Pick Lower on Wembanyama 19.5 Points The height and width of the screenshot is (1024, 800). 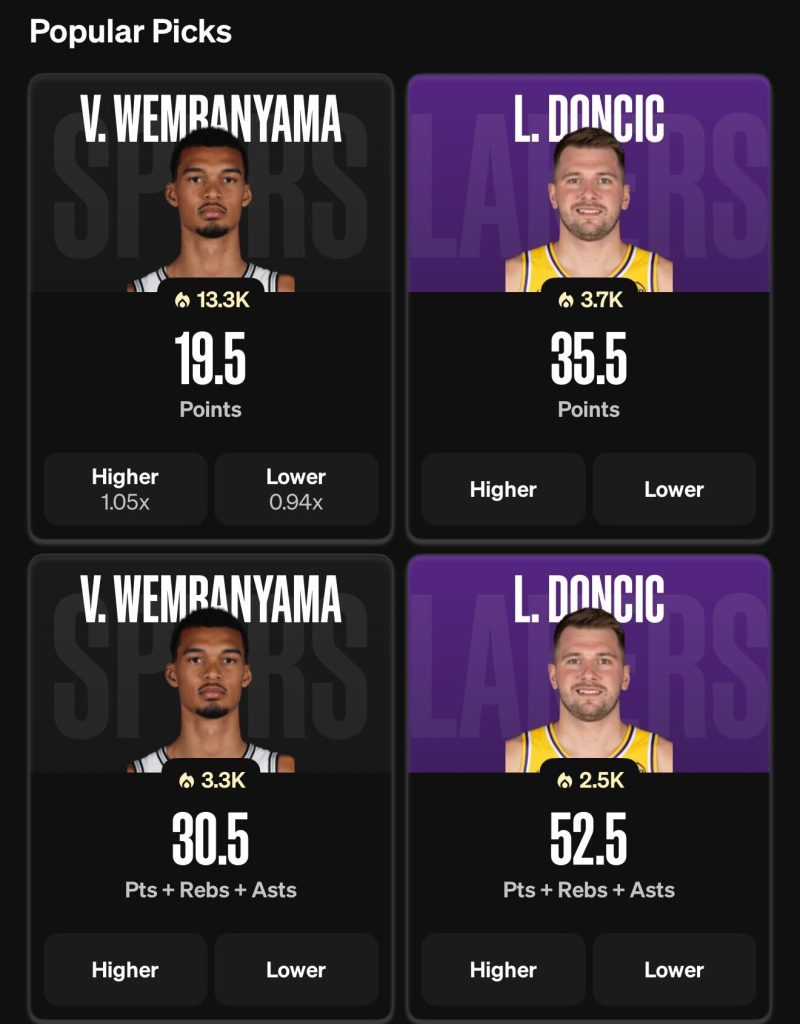296,489
